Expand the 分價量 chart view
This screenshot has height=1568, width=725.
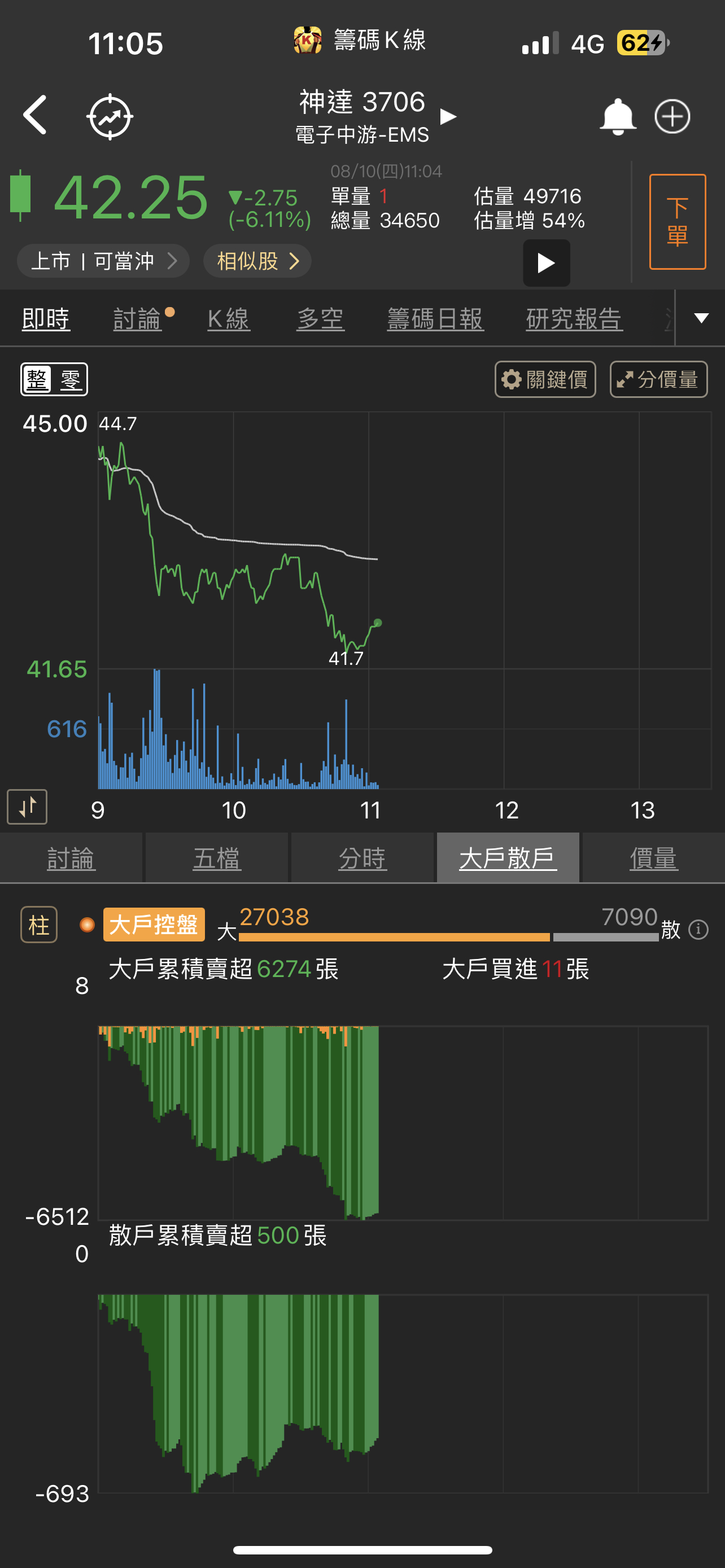click(658, 379)
